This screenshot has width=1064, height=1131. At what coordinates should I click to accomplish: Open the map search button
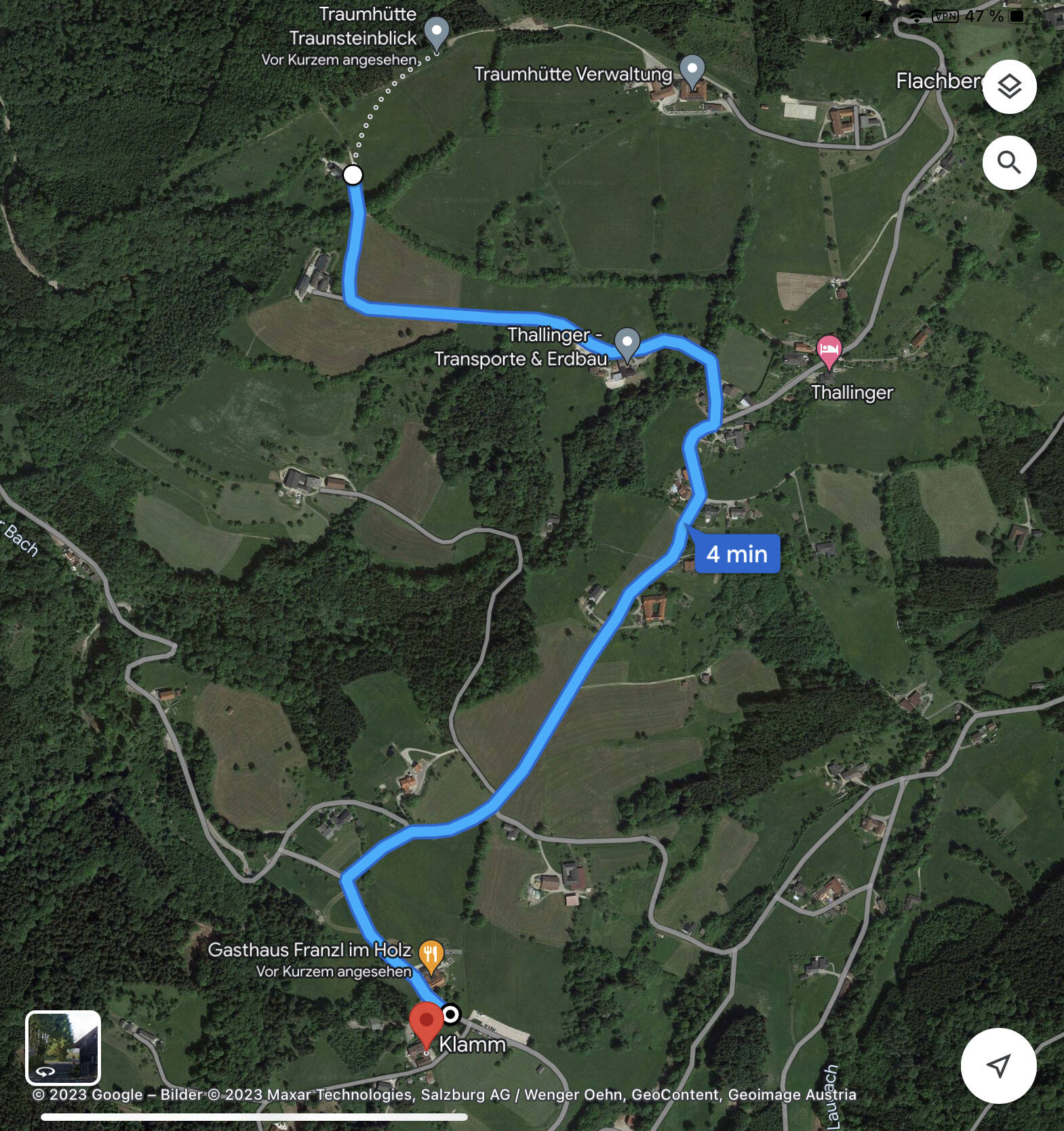(x=1009, y=163)
